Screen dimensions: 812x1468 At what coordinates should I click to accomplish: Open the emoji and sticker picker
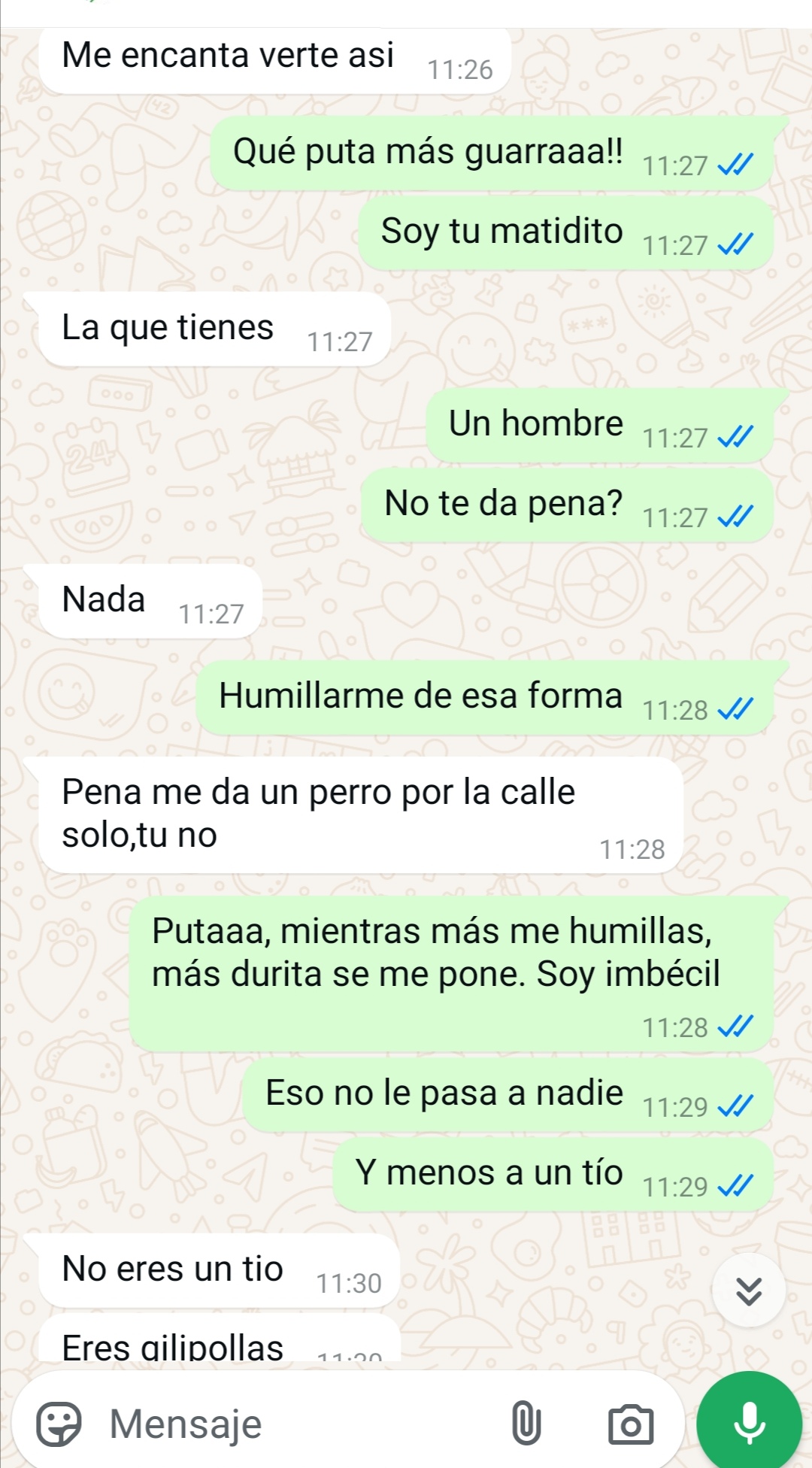[x=59, y=1424]
